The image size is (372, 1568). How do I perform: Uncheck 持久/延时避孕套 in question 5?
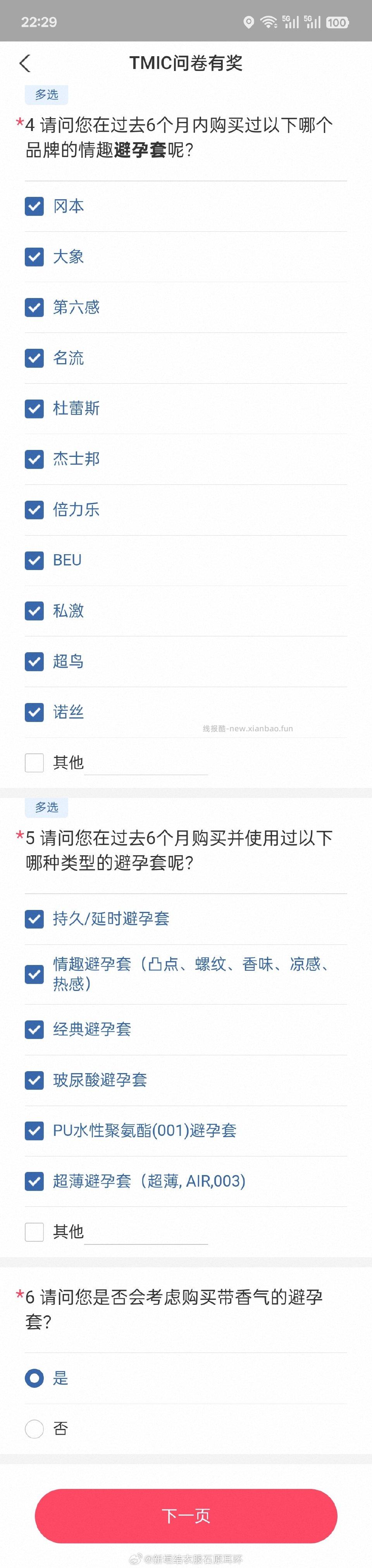click(34, 918)
